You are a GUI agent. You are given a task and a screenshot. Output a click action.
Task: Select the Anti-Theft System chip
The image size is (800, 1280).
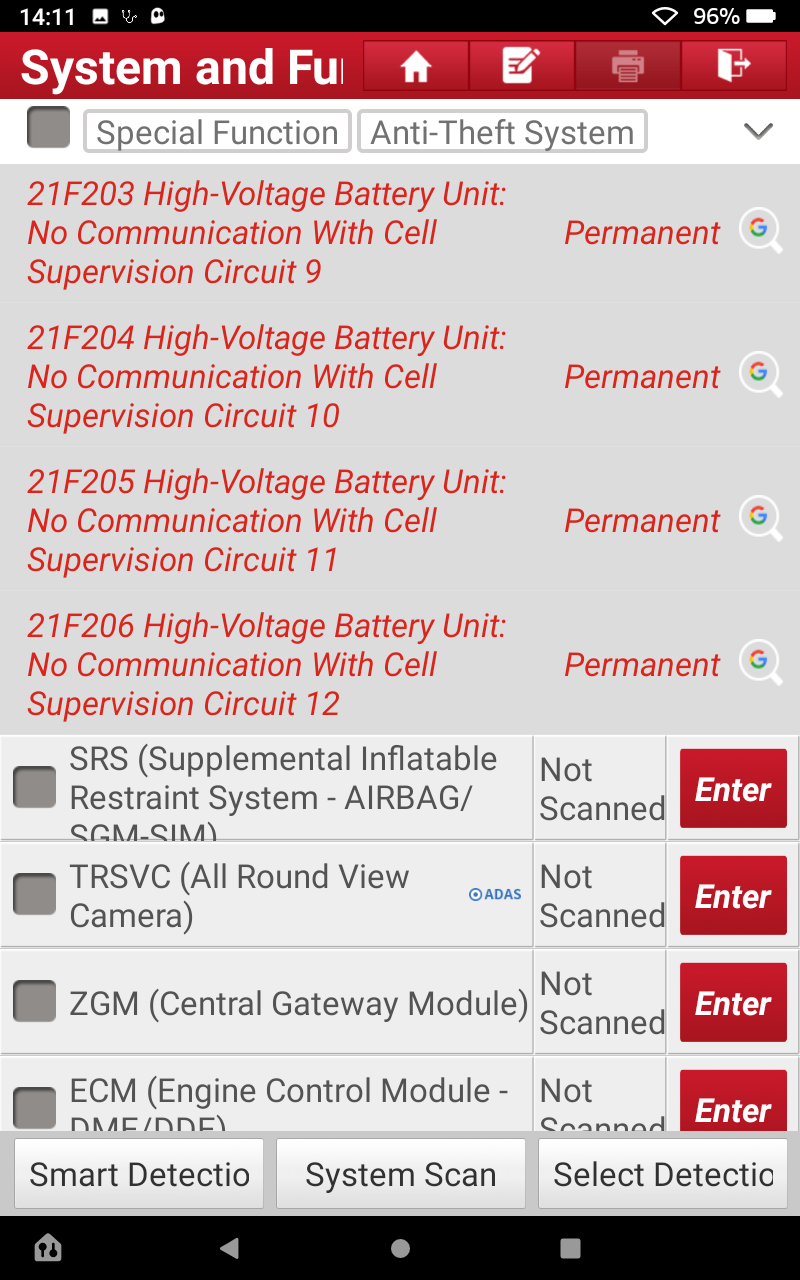(x=502, y=132)
